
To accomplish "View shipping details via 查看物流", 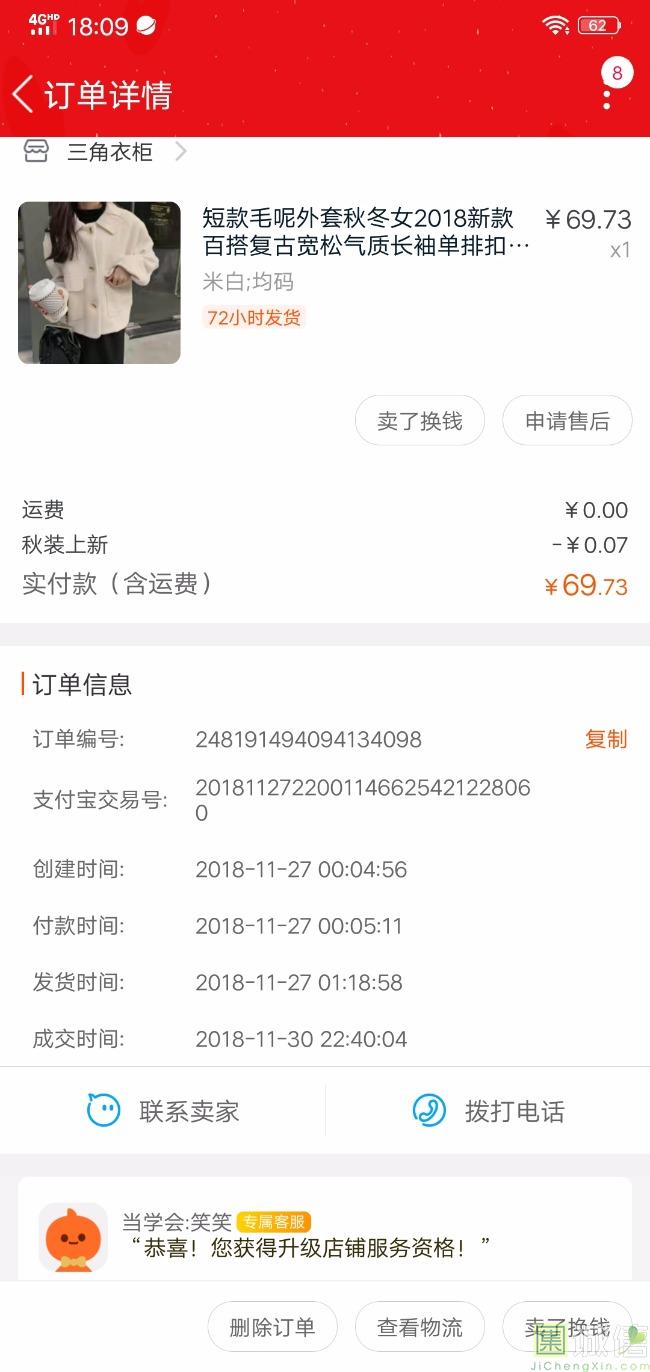I will 420,1327.
